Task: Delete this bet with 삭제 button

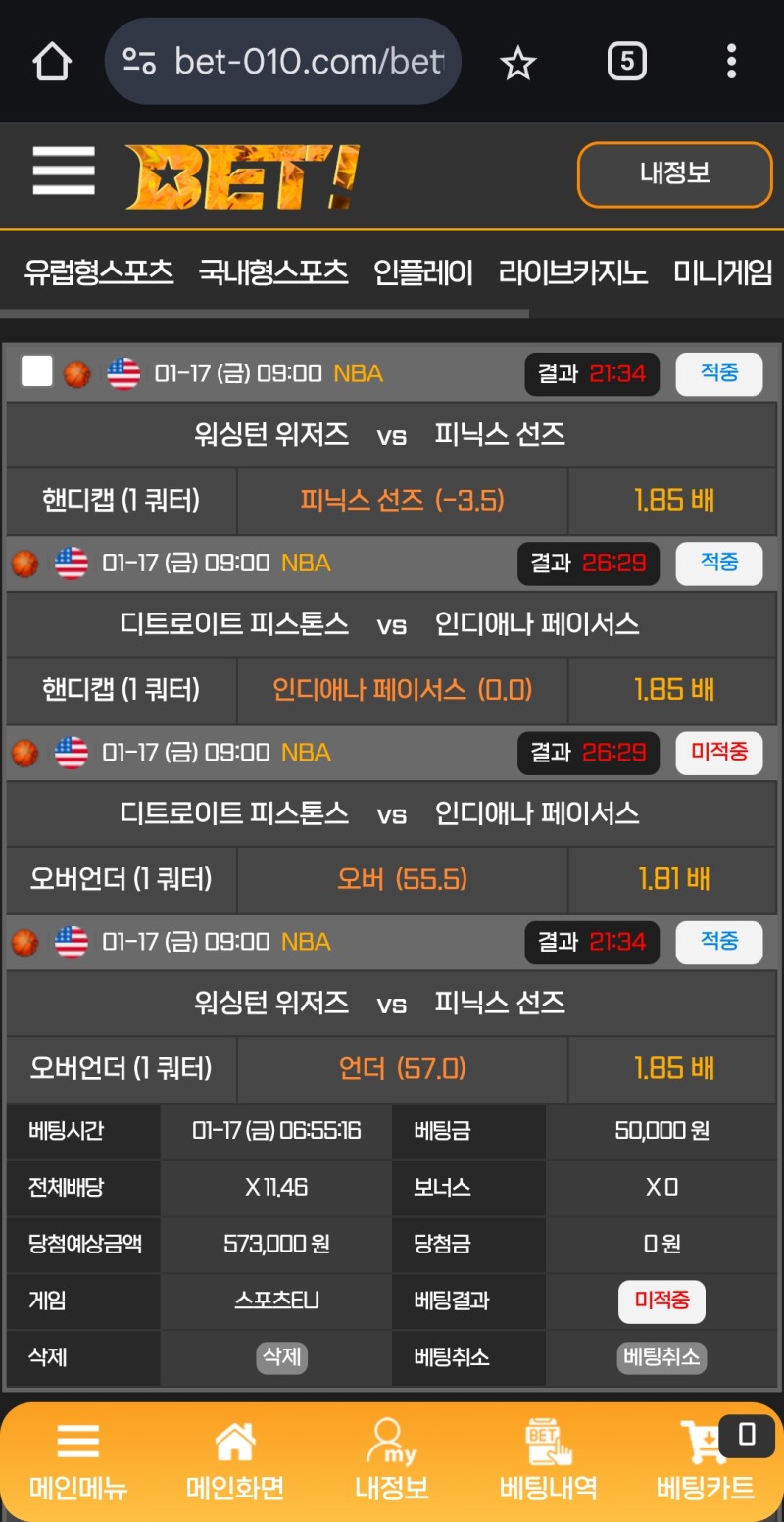Action: pyautogui.click(x=282, y=1357)
